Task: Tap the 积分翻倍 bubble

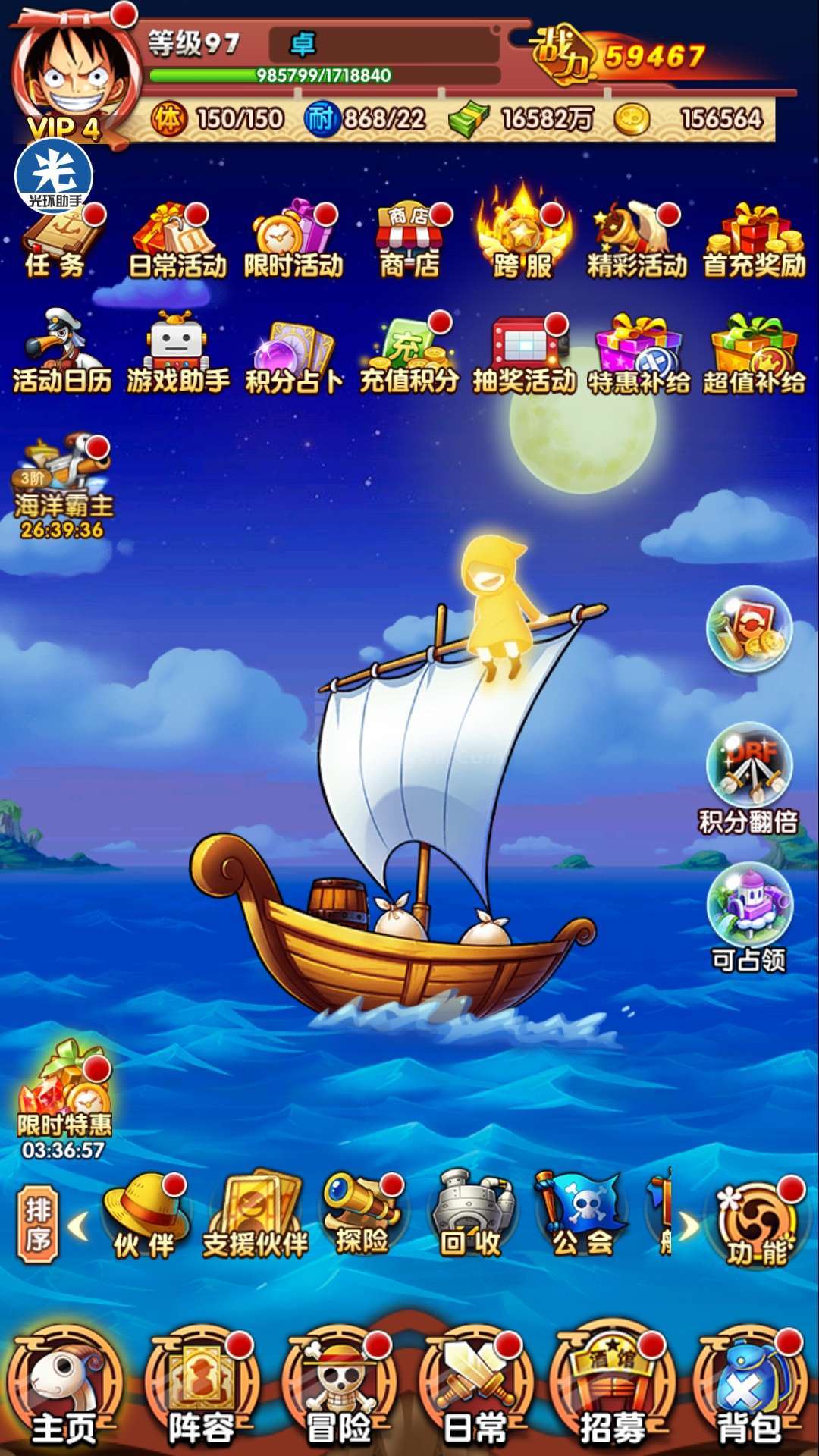Action: (749, 780)
